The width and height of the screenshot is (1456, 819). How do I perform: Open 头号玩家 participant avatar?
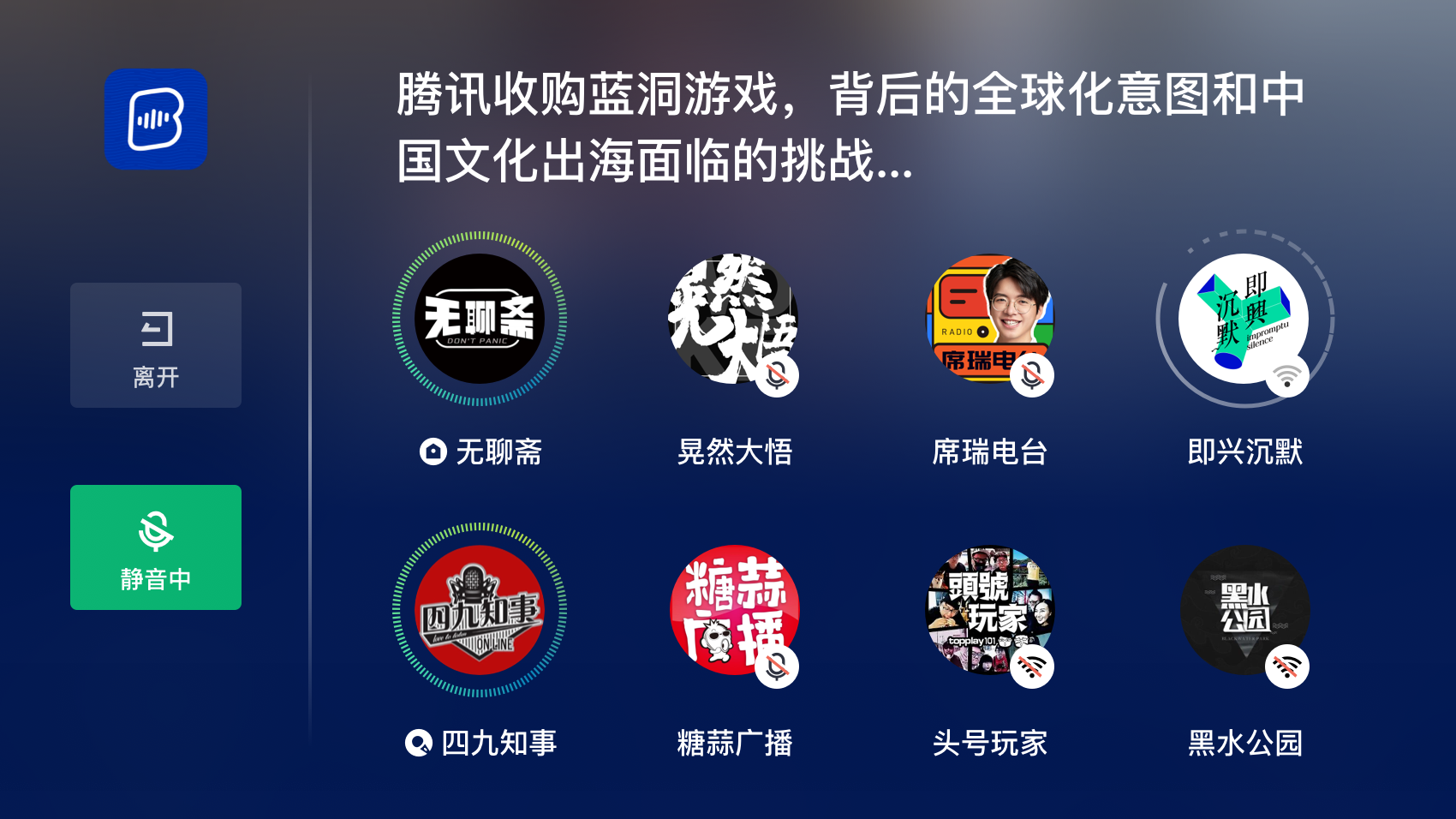(x=989, y=610)
